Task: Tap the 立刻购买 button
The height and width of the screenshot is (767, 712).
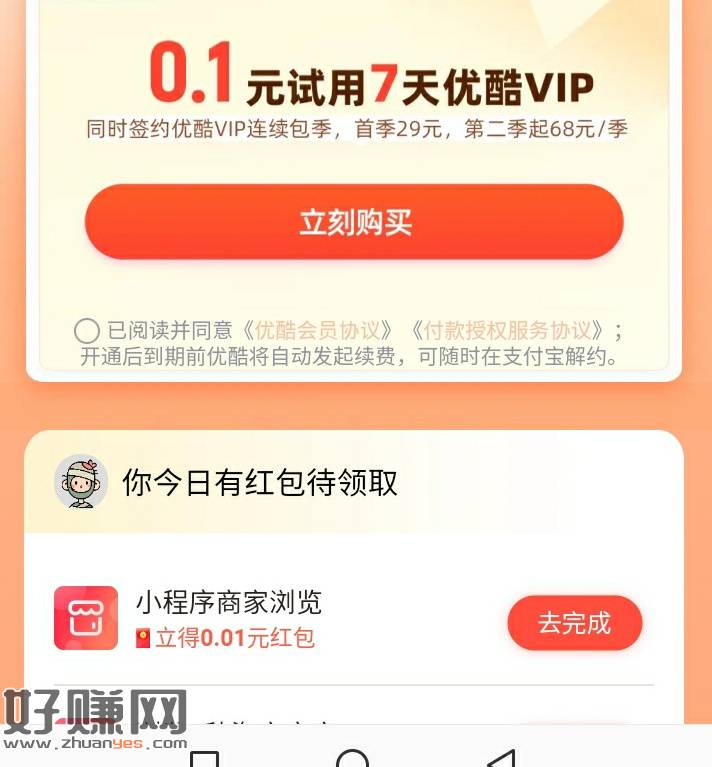Action: pos(354,222)
